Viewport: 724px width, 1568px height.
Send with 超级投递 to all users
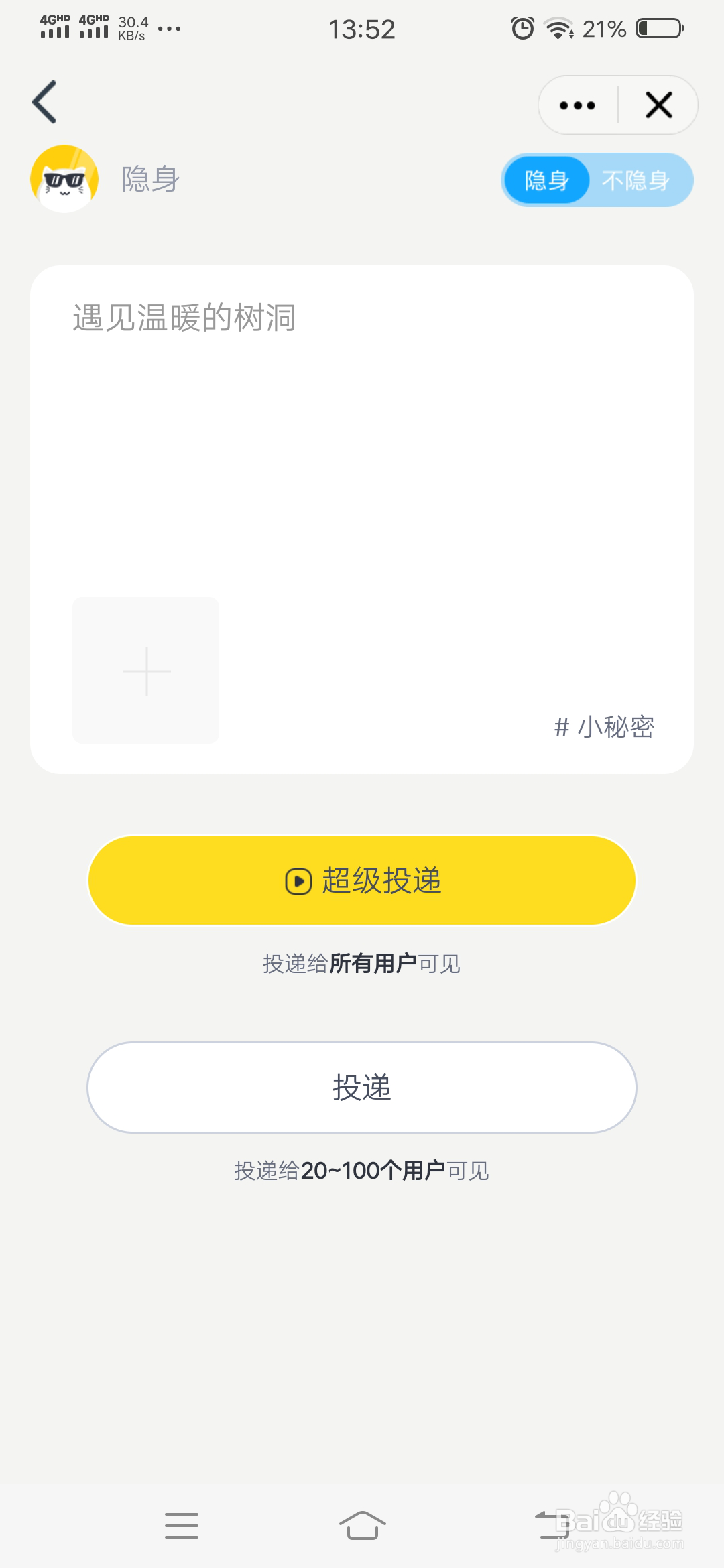pyautogui.click(x=362, y=880)
